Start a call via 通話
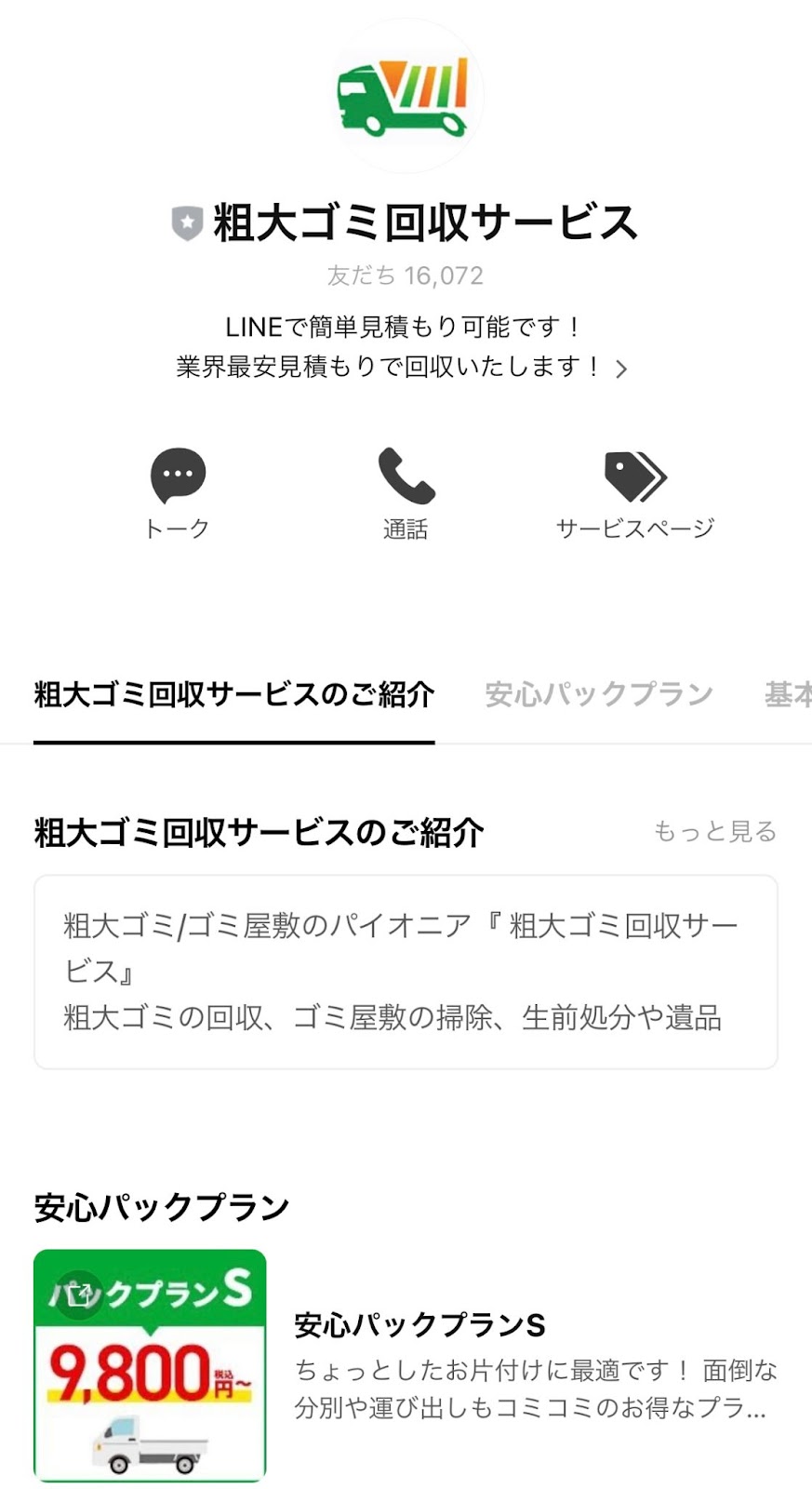This screenshot has height=1489, width=812. (406, 494)
